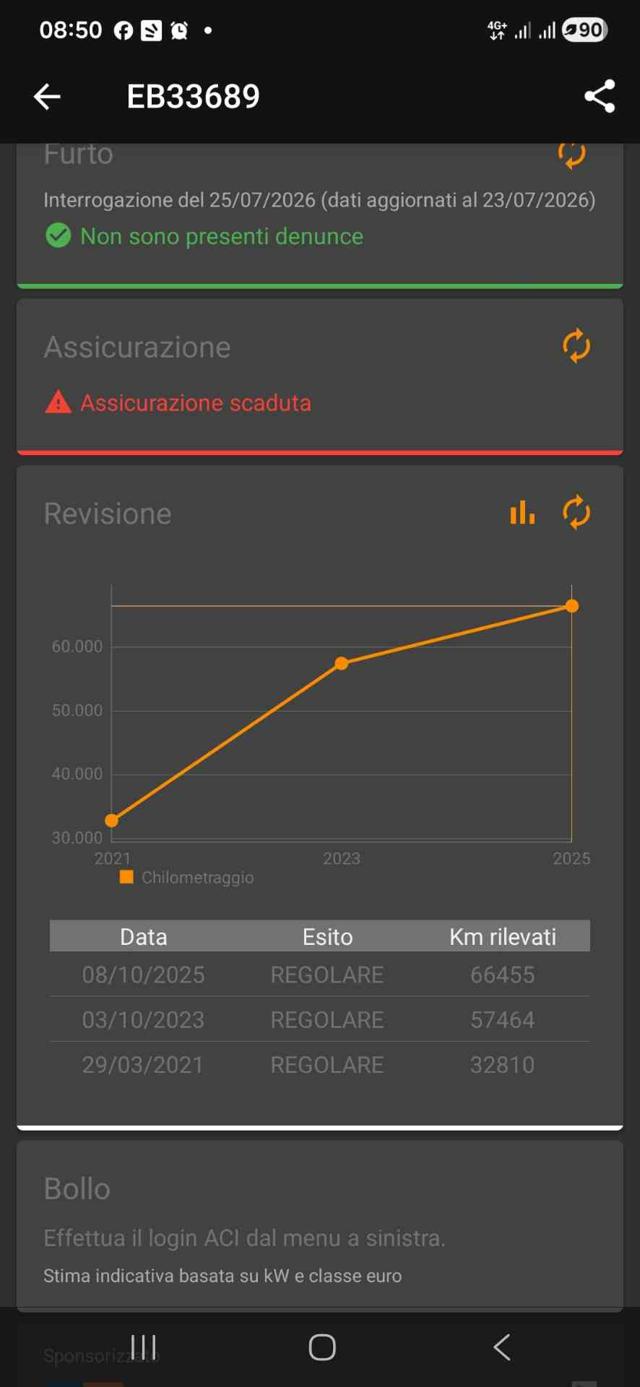Screen dimensions: 640x1387
Task: Refresh the Revisione data
Action: (577, 513)
